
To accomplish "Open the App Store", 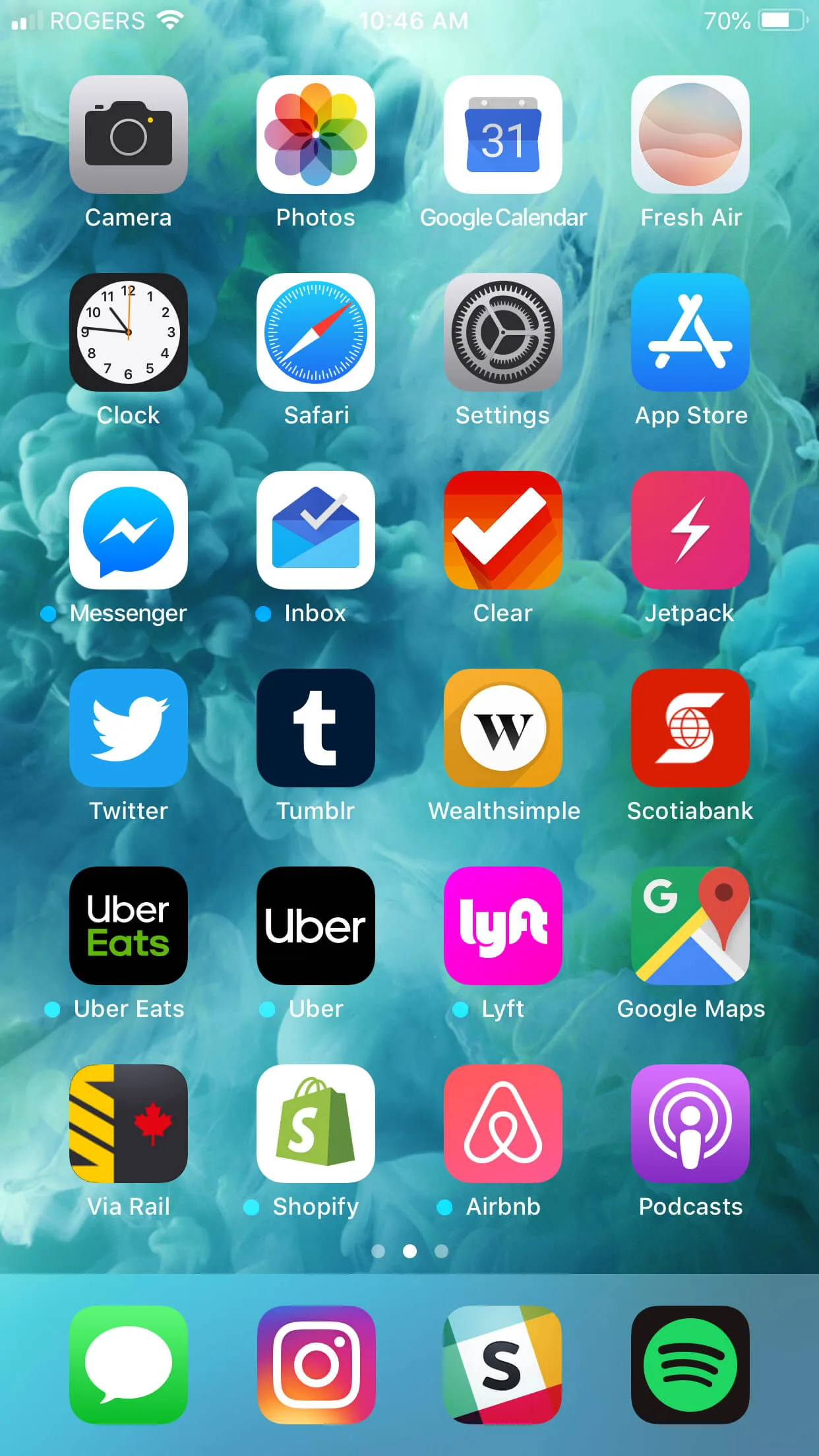I will (x=690, y=332).
